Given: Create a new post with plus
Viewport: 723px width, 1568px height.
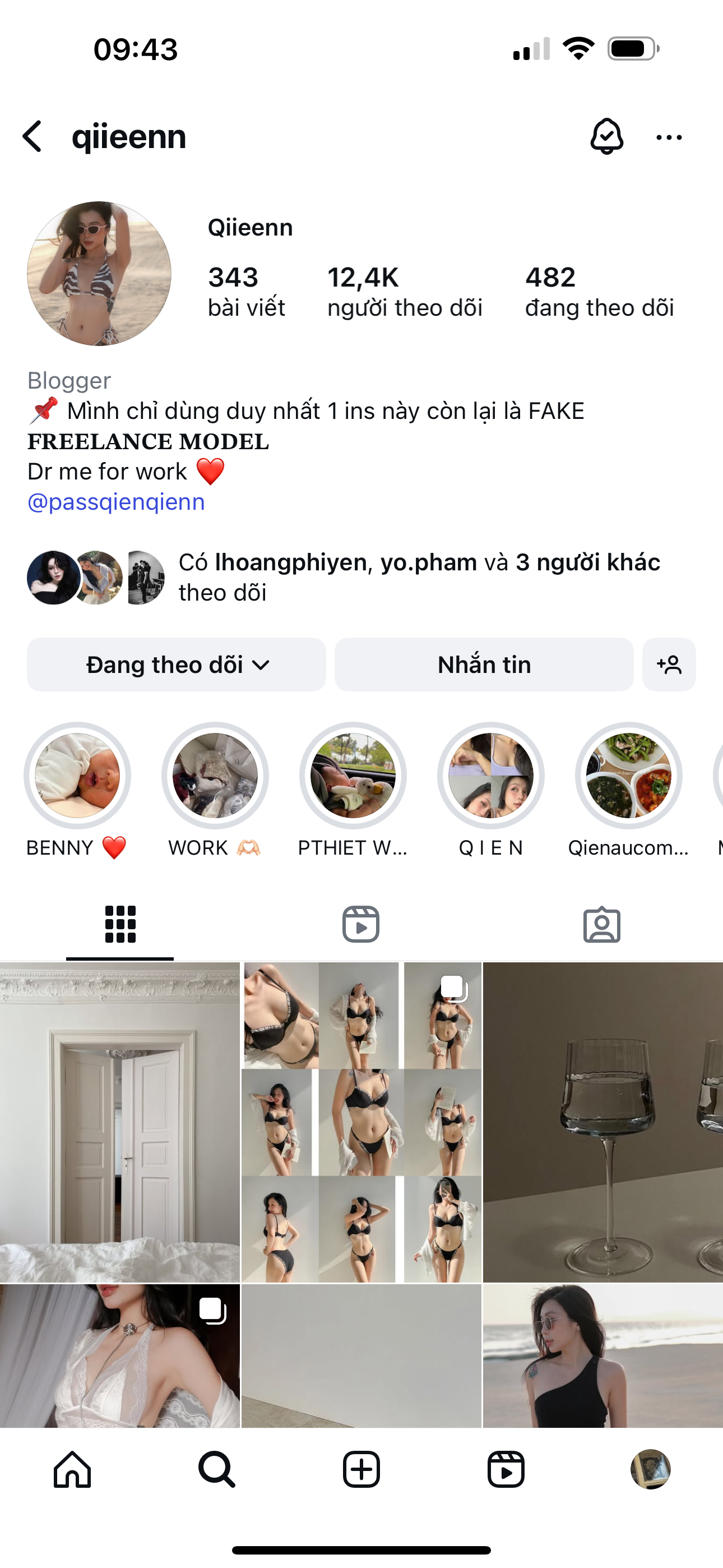Looking at the screenshot, I should [x=361, y=1469].
